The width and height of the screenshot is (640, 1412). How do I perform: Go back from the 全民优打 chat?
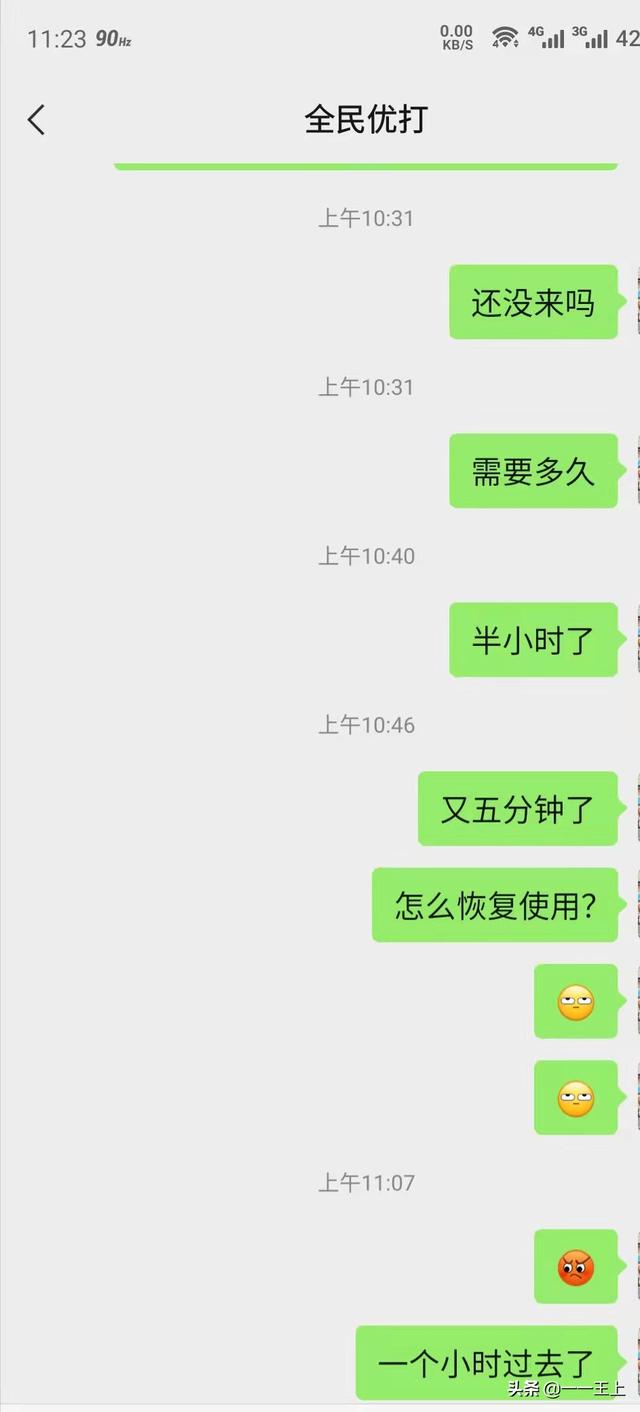(x=36, y=120)
